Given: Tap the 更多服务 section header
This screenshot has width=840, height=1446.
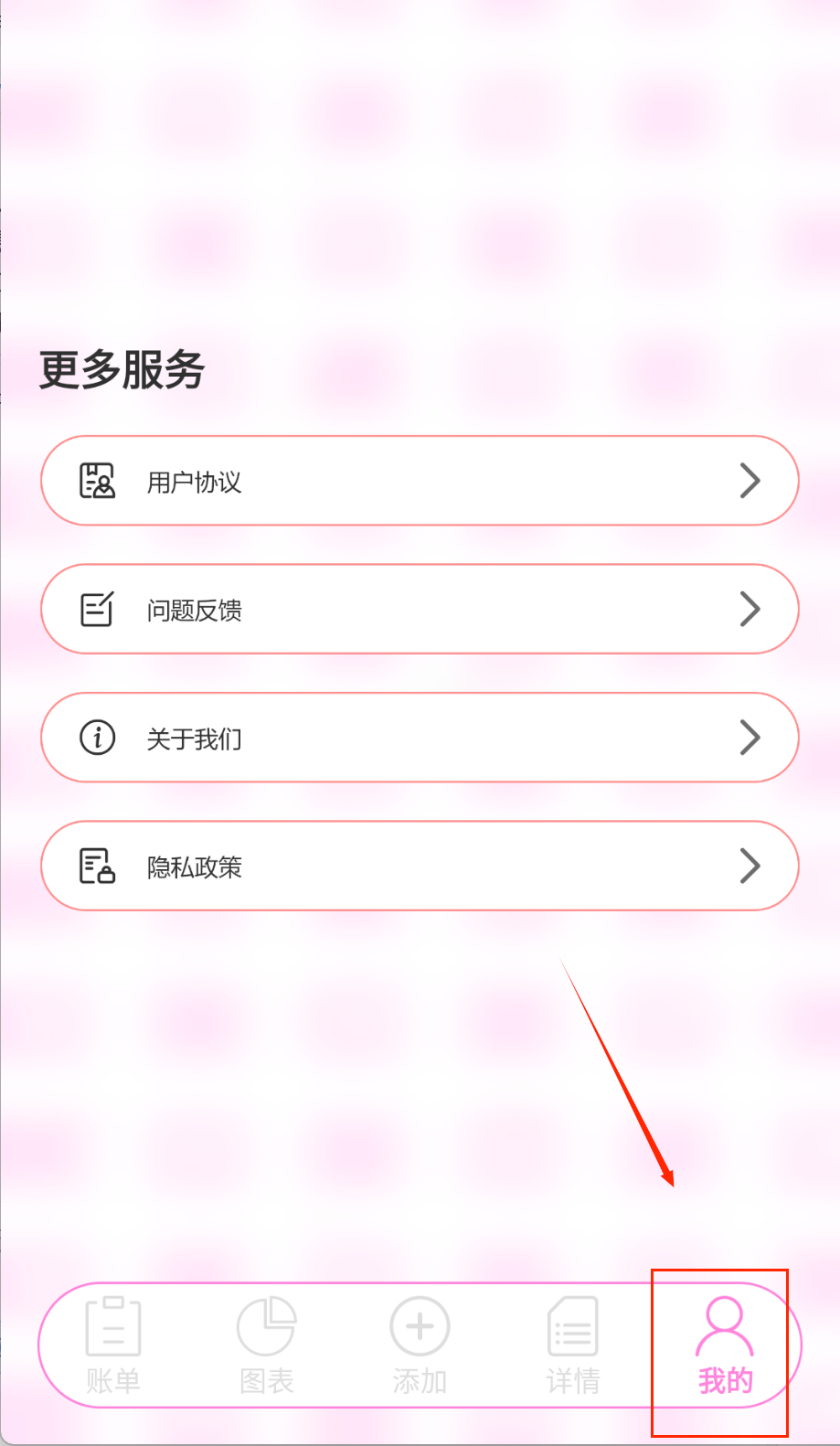Looking at the screenshot, I should click(121, 369).
